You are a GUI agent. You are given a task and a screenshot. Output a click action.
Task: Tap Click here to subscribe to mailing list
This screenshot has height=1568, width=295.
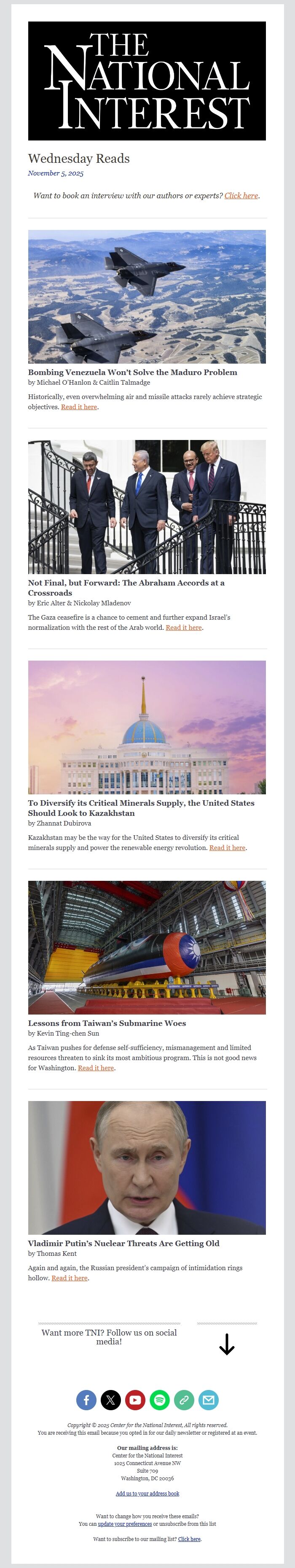[x=189, y=1539]
